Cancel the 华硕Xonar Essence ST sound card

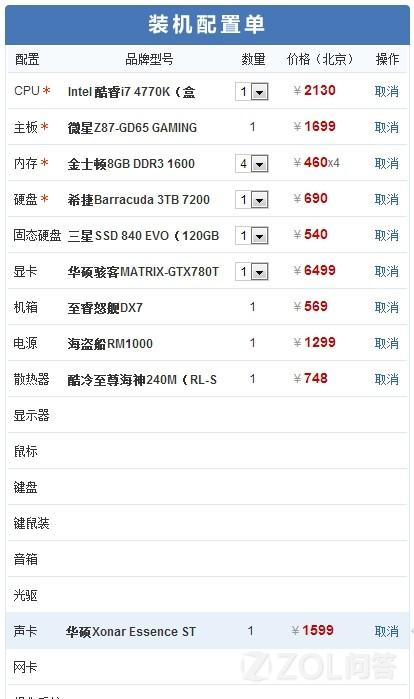[386, 631]
